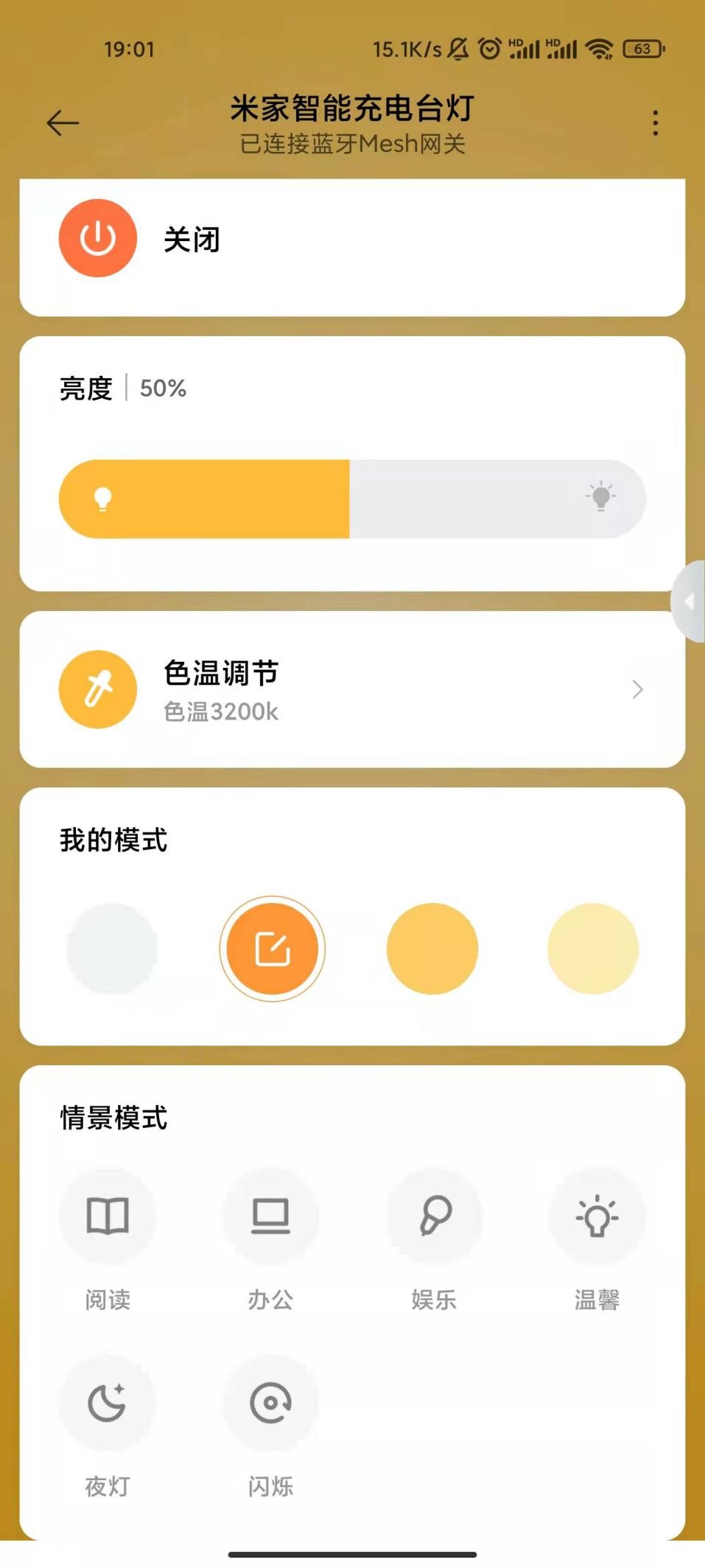Tap the side floating arrow handle
Viewport: 705px width, 1568px height.
[x=690, y=602]
